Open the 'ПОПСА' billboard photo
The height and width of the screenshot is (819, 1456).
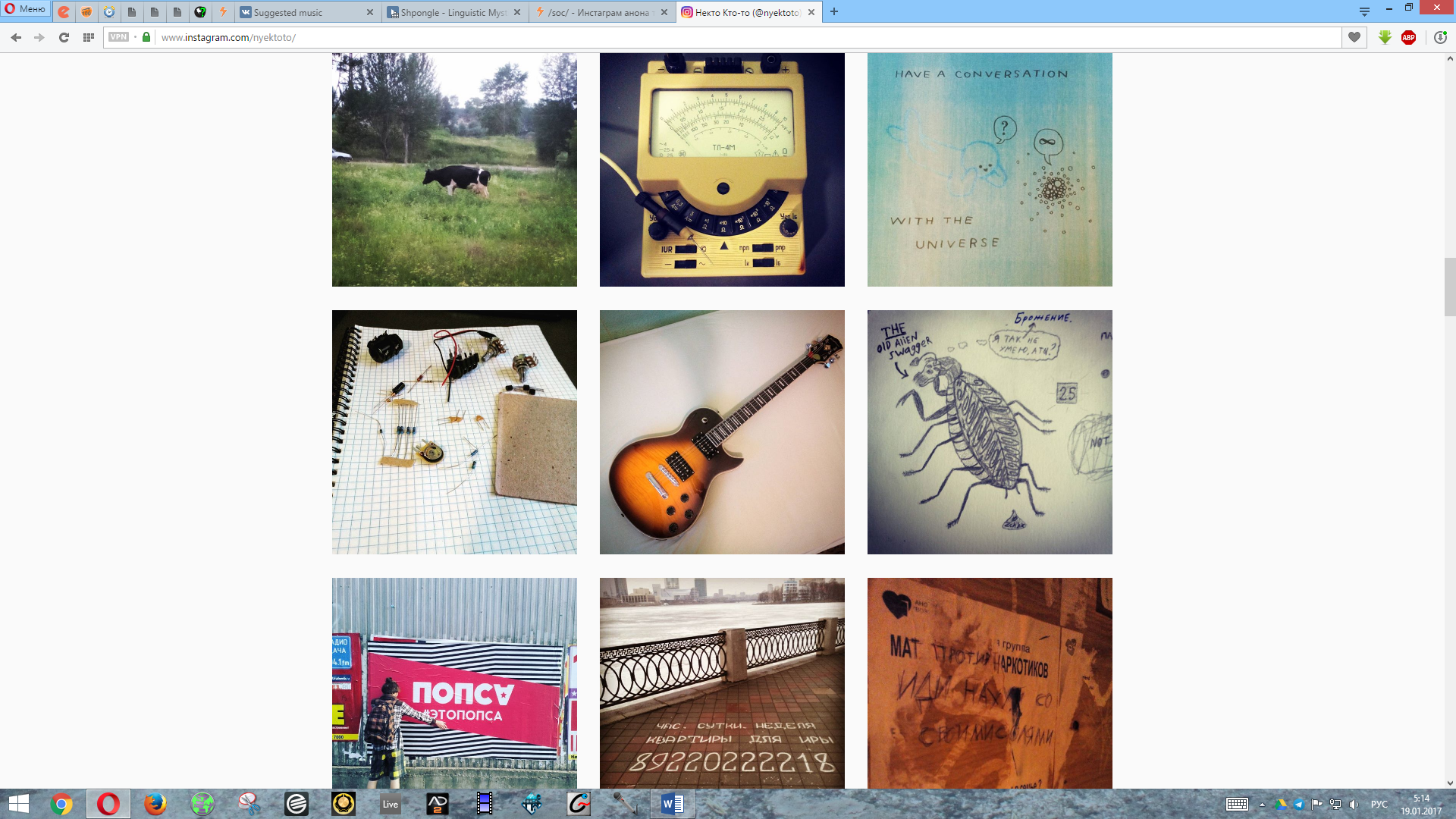point(454,682)
